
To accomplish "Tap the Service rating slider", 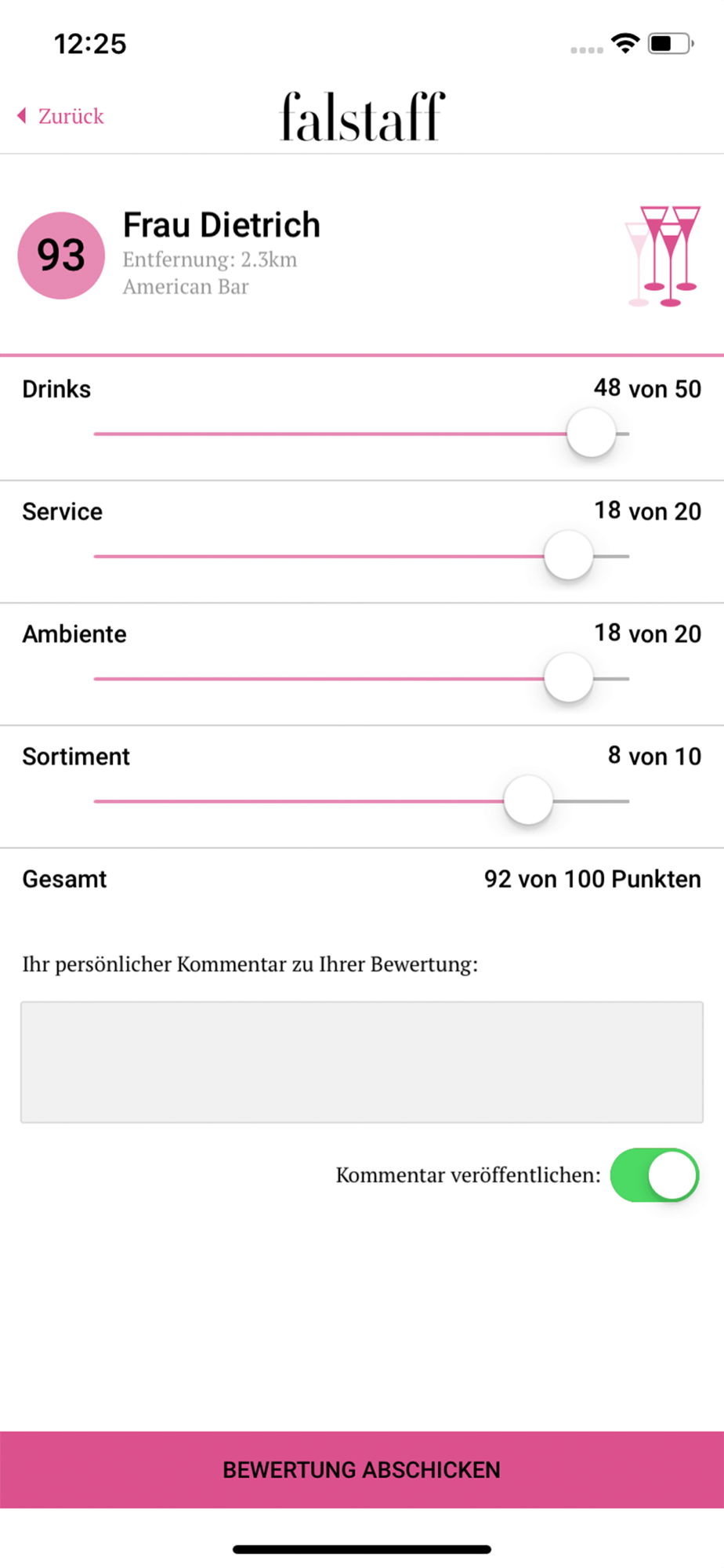I will (361, 556).
